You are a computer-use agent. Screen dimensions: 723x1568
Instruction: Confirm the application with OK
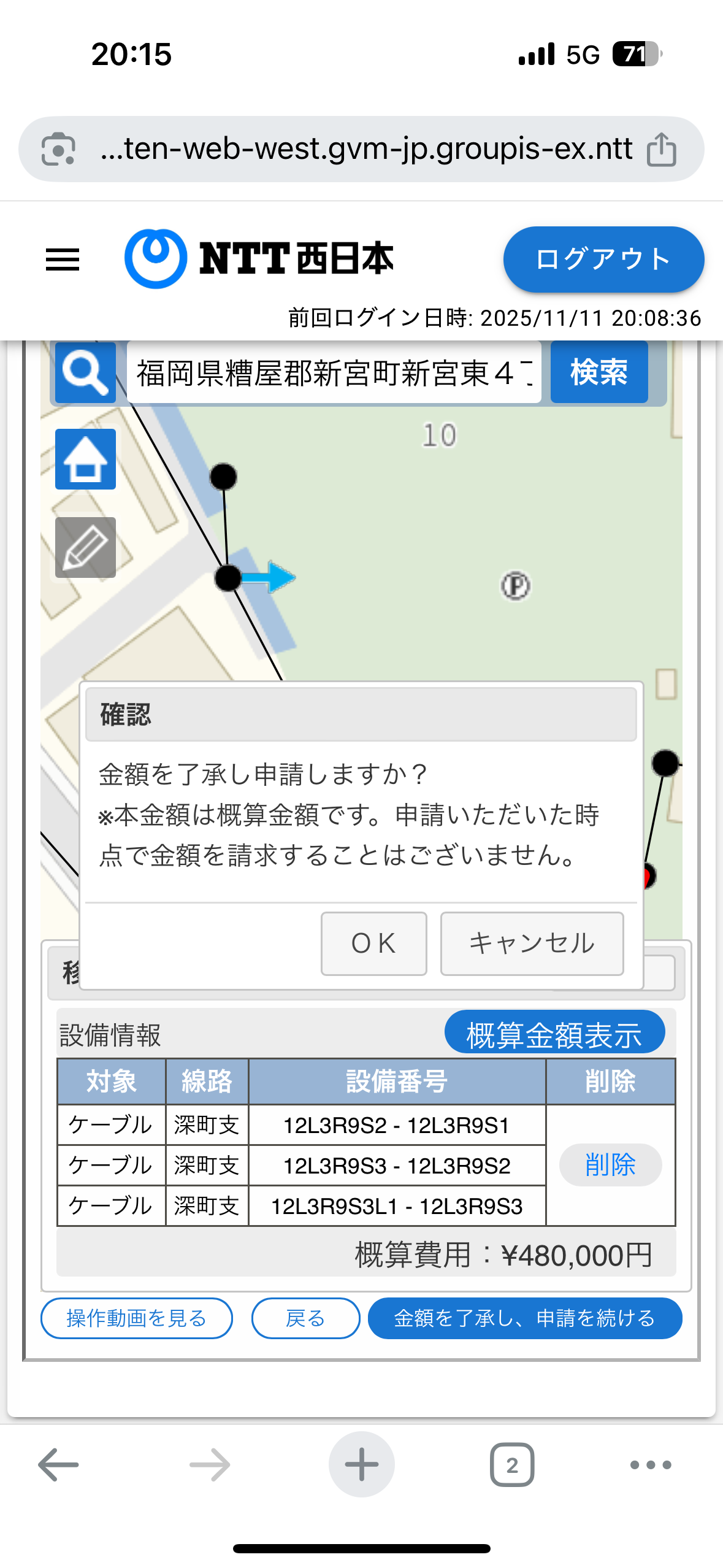[373, 943]
